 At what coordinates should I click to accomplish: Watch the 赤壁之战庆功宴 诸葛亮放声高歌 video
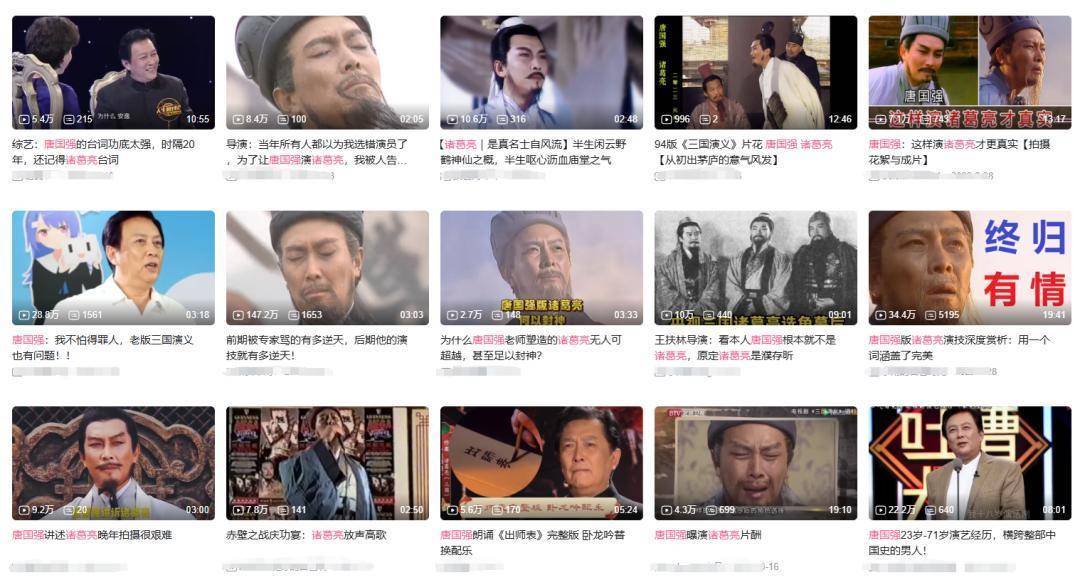(327, 462)
